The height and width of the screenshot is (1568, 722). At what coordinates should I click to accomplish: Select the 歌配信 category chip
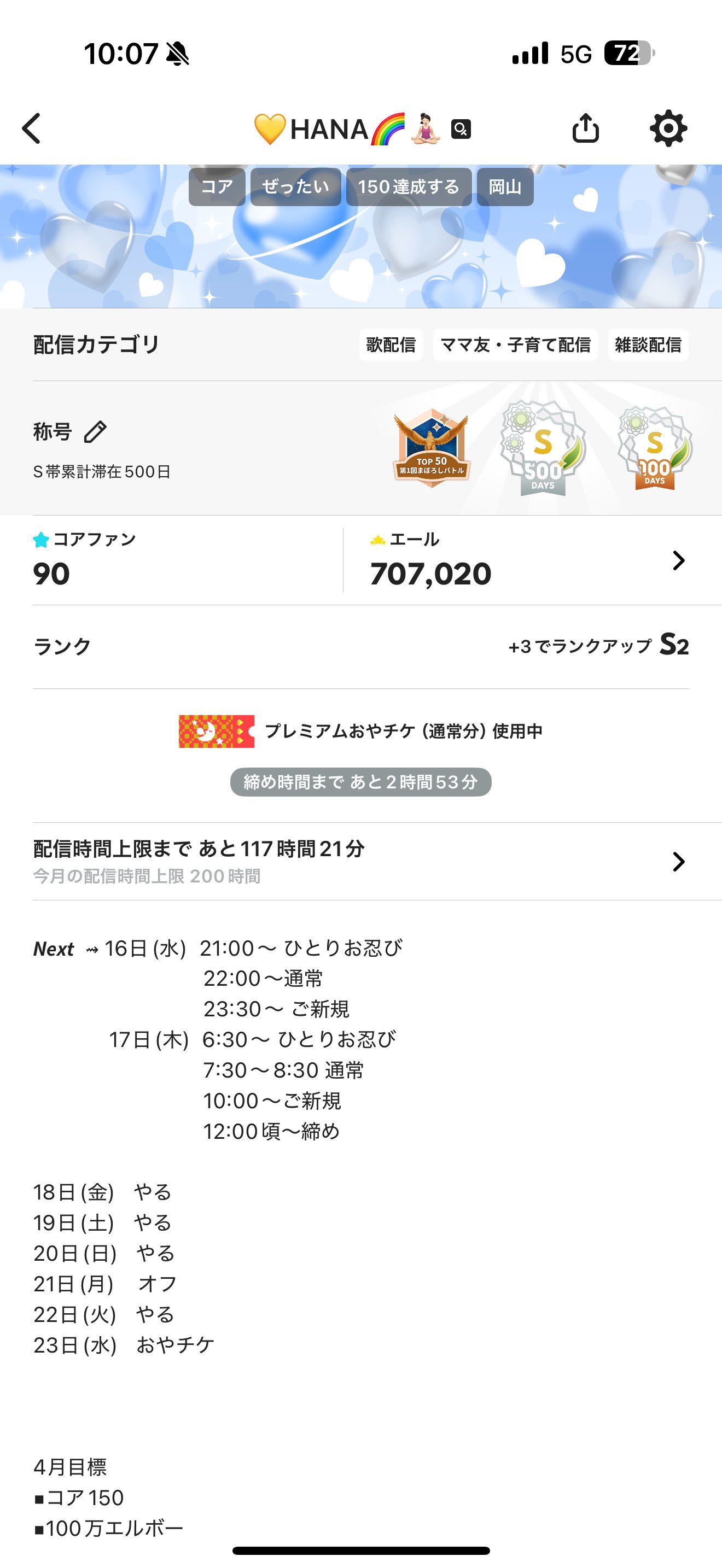coord(391,344)
